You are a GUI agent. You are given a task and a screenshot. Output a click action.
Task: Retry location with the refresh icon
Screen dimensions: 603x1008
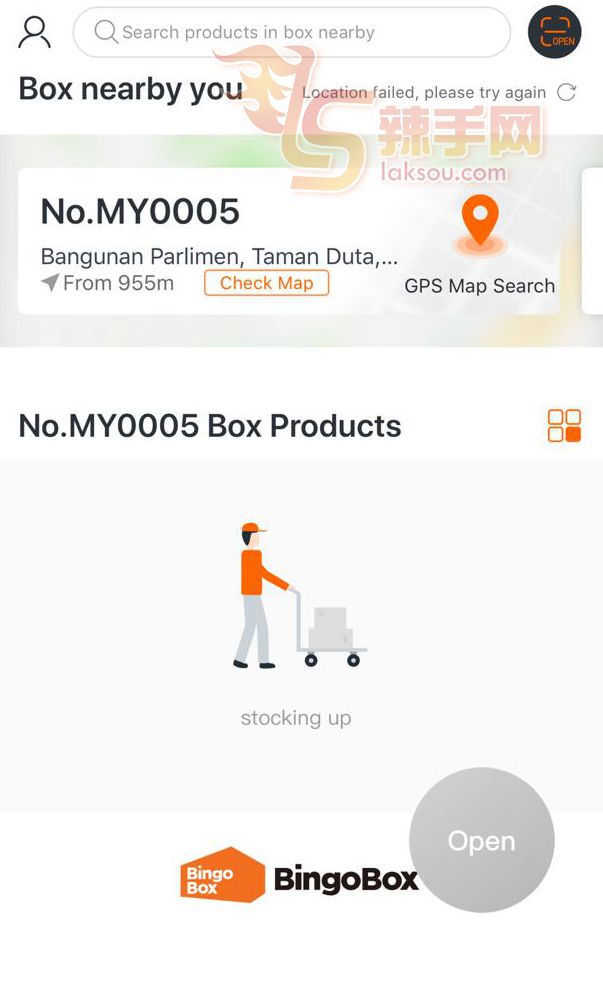click(567, 93)
